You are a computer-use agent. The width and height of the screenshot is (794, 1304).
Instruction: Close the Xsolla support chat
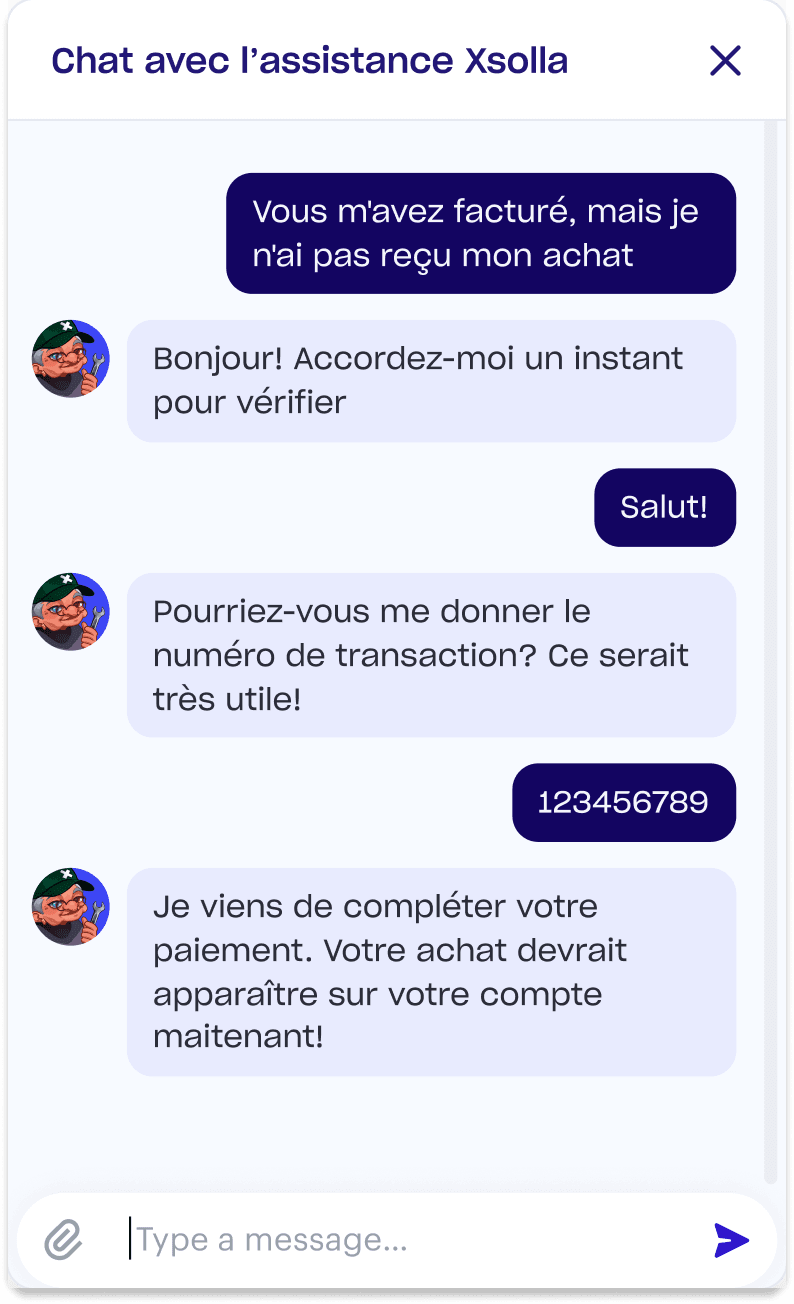coord(725,61)
